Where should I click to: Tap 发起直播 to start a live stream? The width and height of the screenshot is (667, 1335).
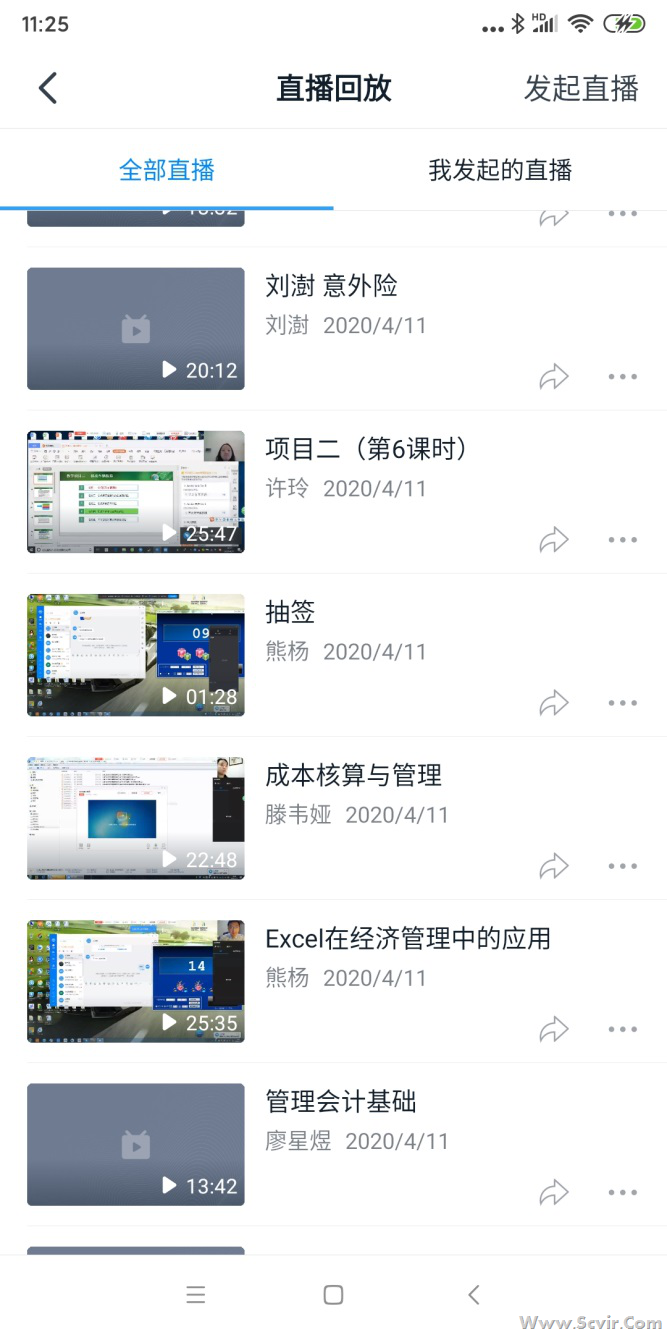pos(581,88)
